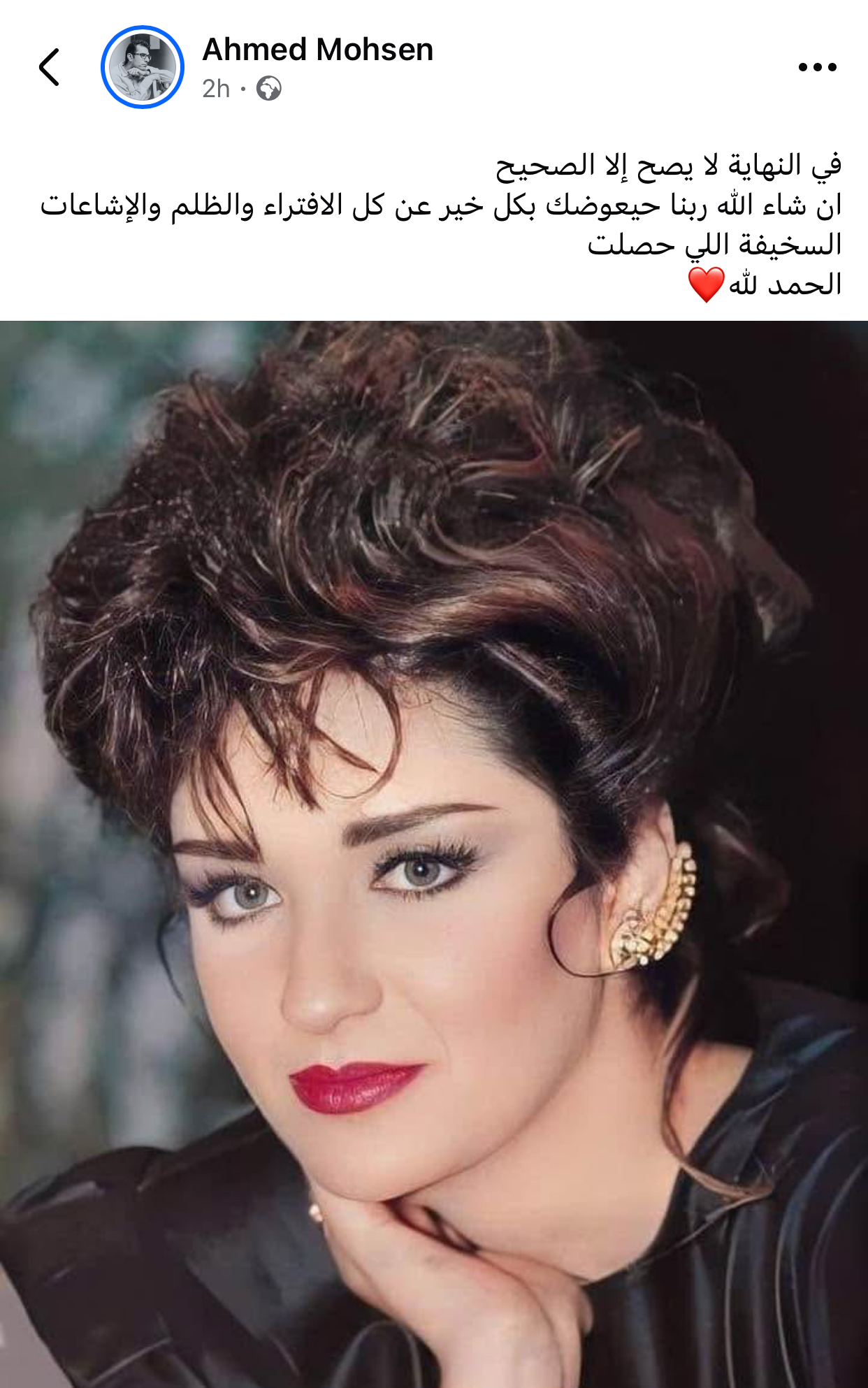Tap the public globe privacy icon
This screenshot has width=868, height=1388.
click(269, 89)
